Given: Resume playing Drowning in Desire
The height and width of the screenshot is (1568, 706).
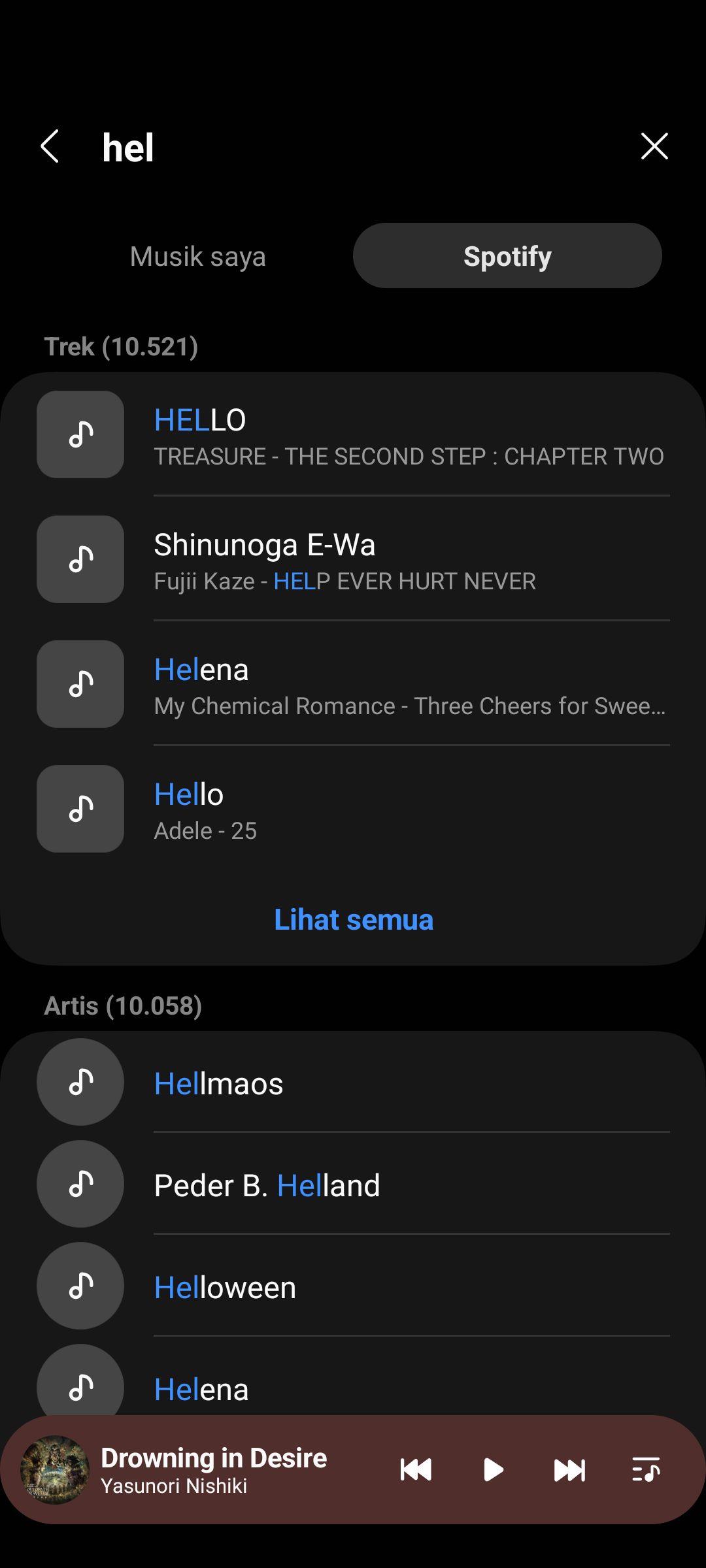Looking at the screenshot, I should (493, 1470).
